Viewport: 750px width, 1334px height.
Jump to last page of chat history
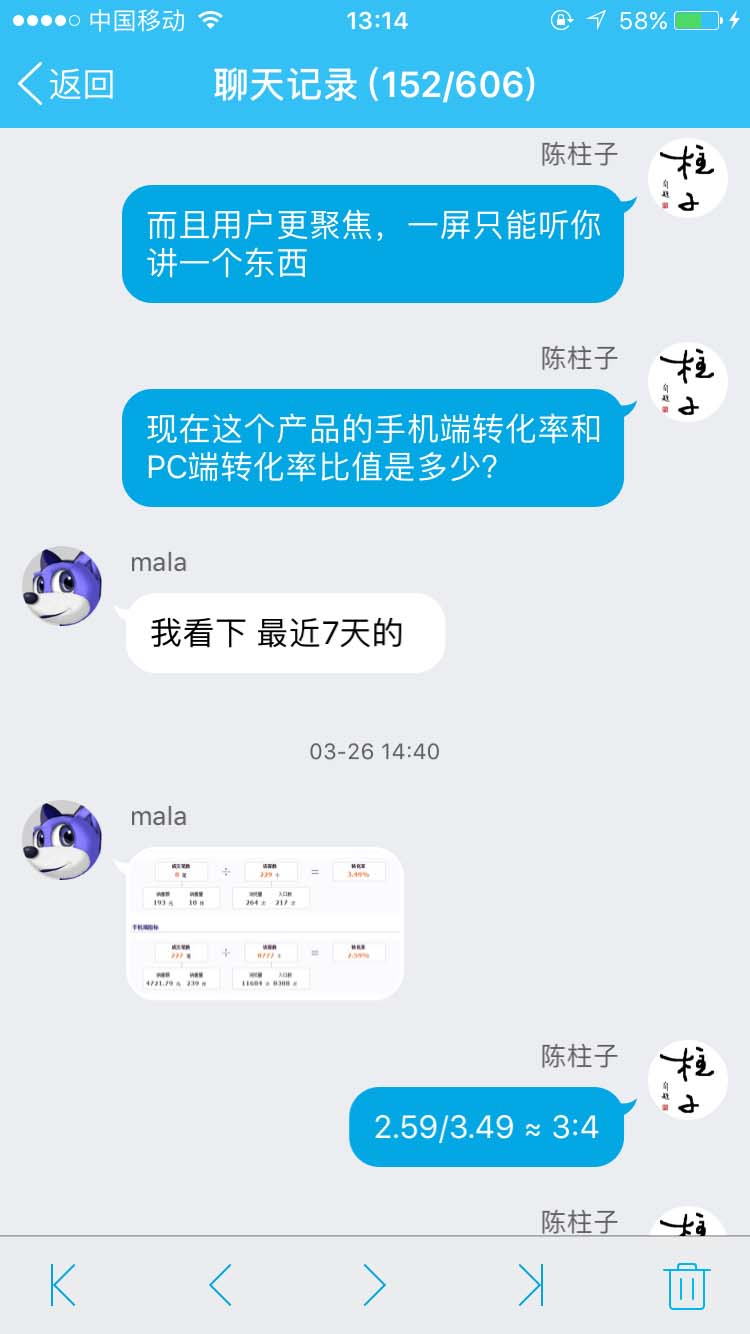[x=532, y=1287]
